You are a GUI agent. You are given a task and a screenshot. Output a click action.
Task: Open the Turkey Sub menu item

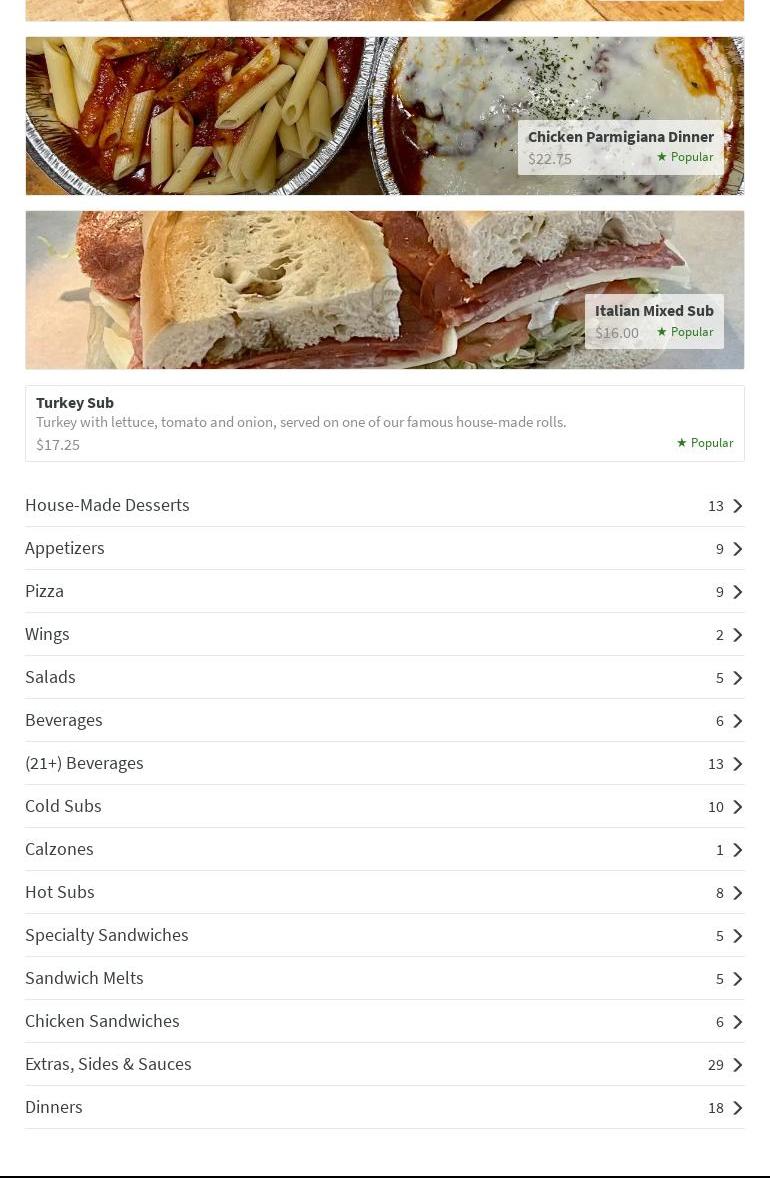[x=384, y=423]
